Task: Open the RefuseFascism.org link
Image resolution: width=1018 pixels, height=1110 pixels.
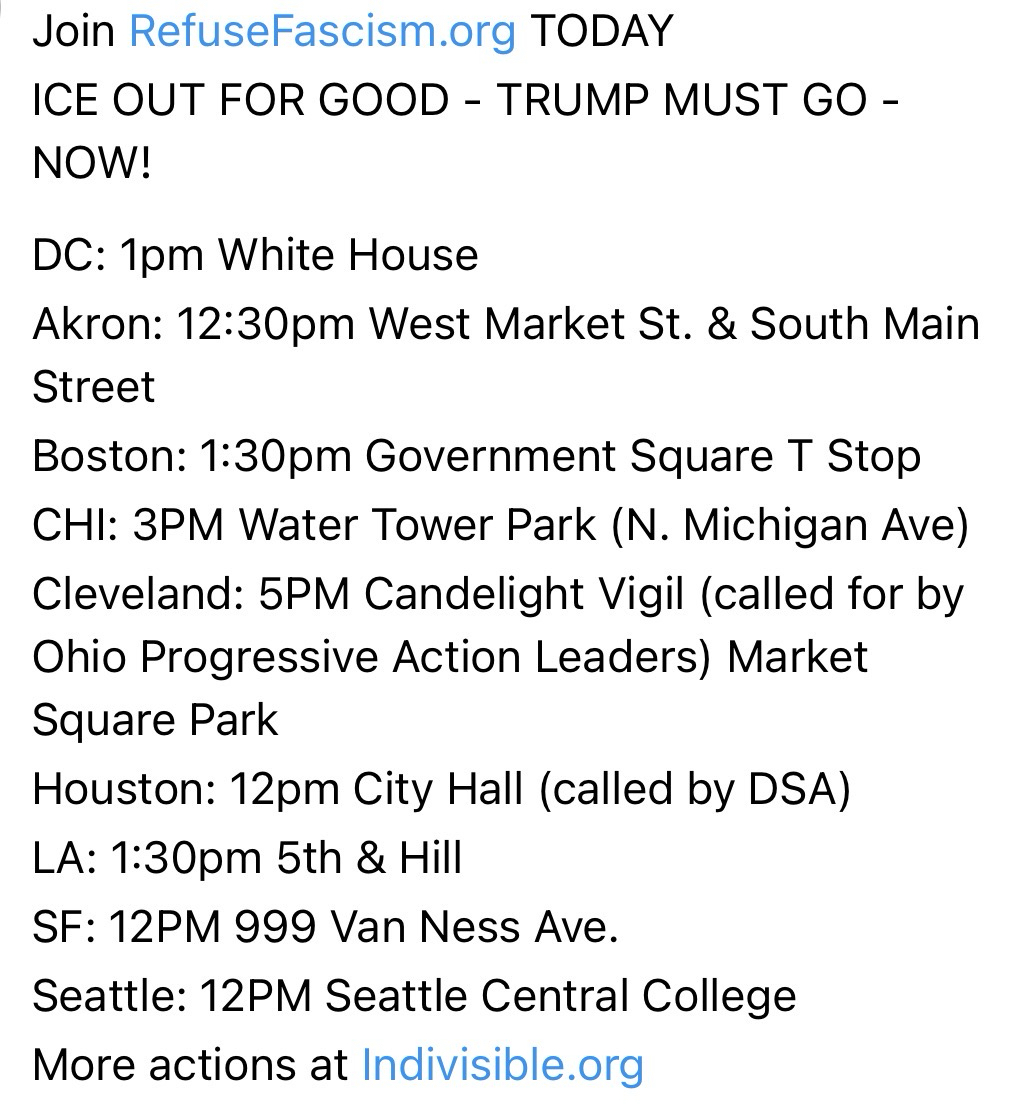Action: click(322, 33)
